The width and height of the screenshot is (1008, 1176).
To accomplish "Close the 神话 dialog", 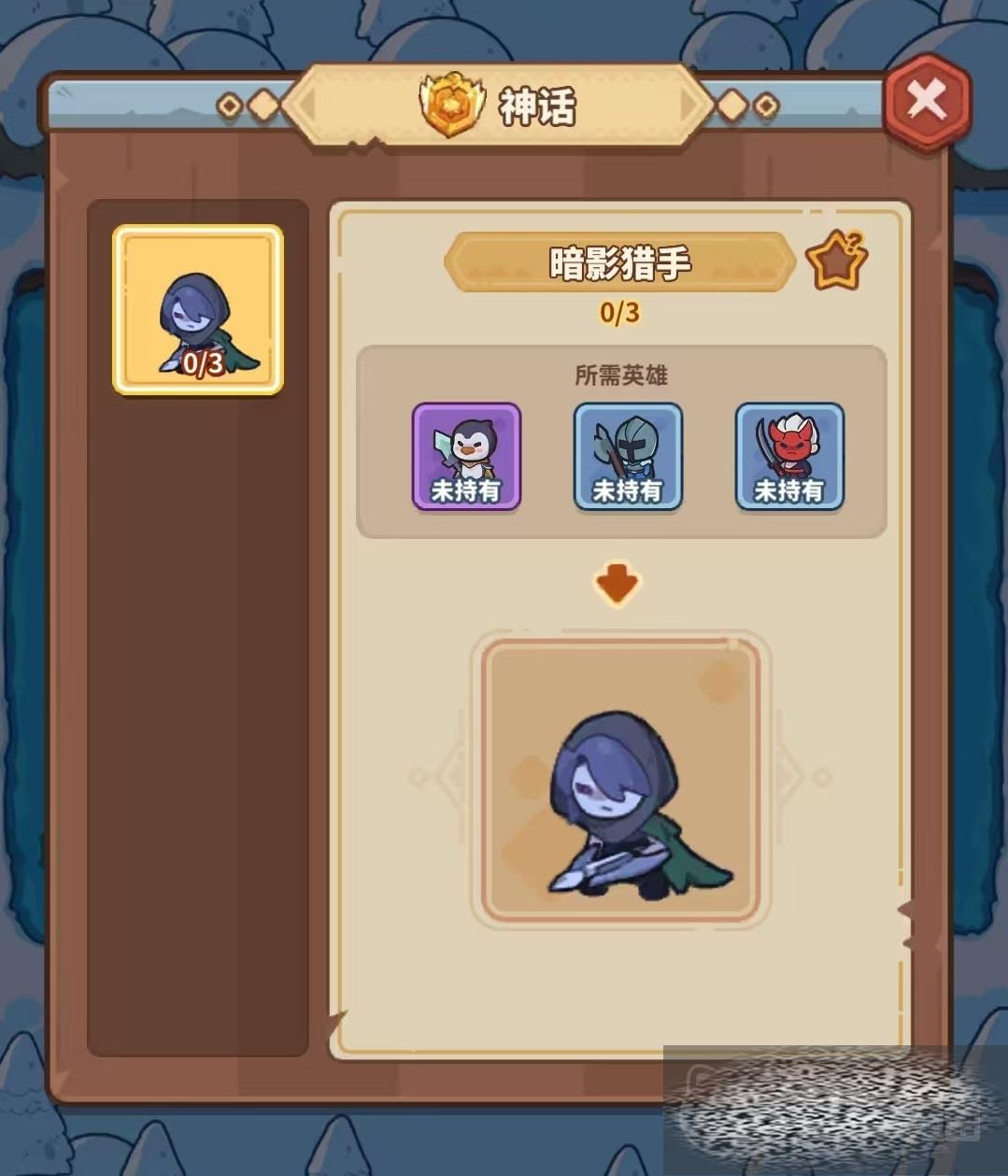I will [926, 100].
